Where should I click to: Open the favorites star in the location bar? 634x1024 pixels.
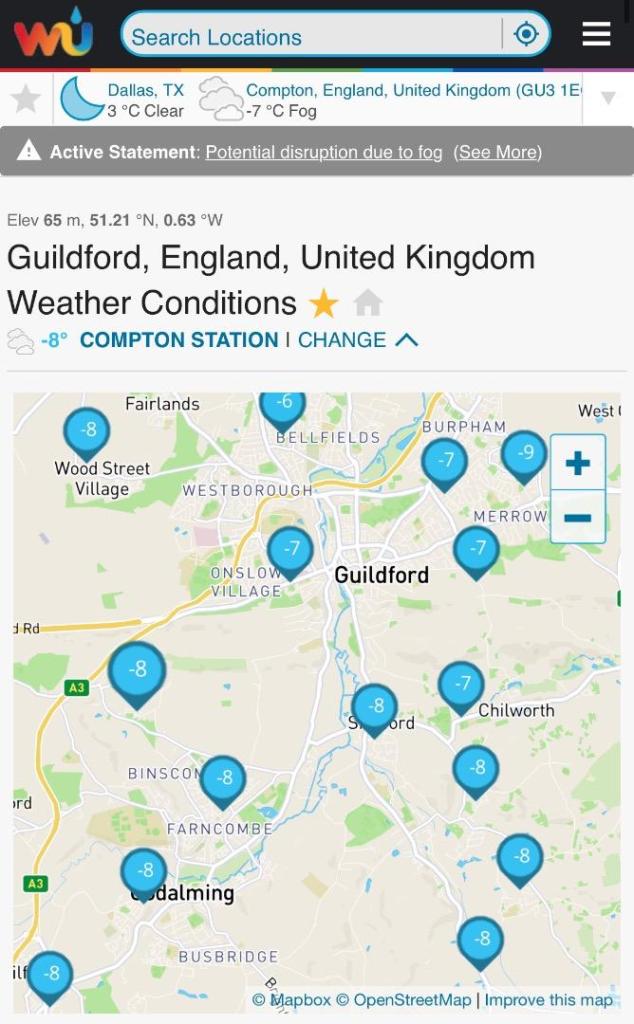[x=26, y=99]
